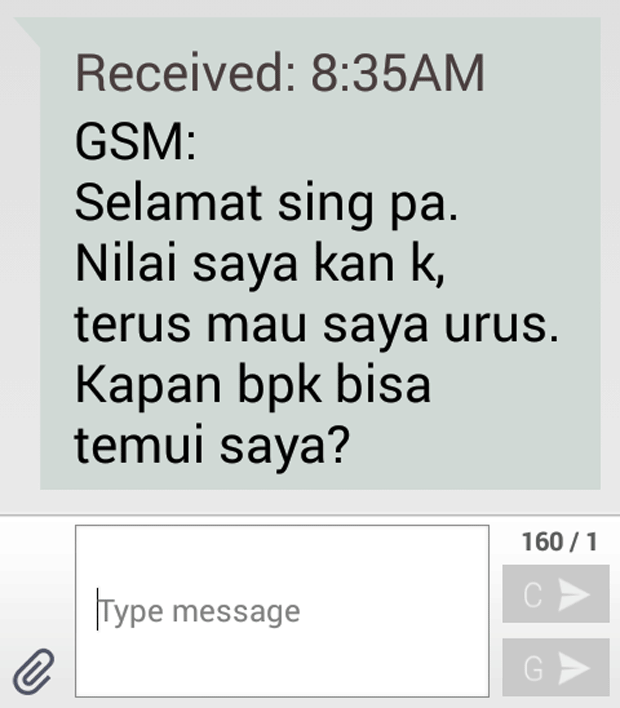Send message via the G button
Viewport: 620px width, 708px height.
(555, 667)
